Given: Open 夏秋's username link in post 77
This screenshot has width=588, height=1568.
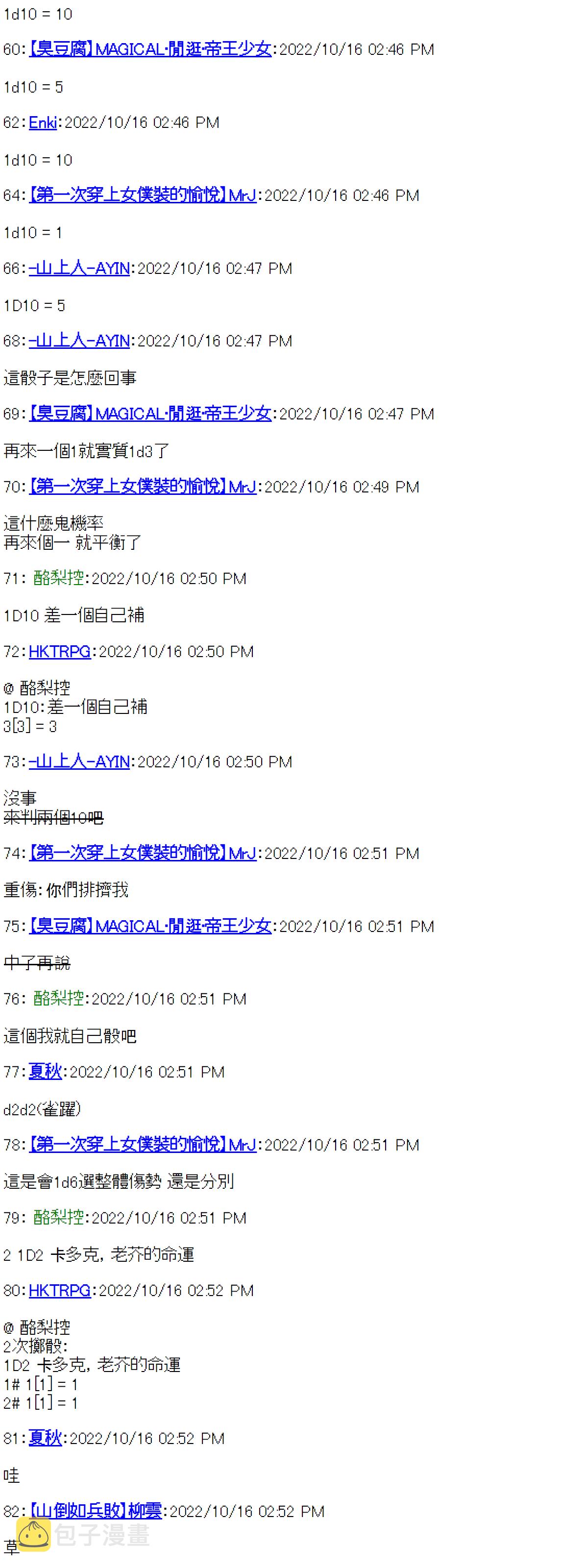Looking at the screenshot, I should click(x=45, y=1072).
